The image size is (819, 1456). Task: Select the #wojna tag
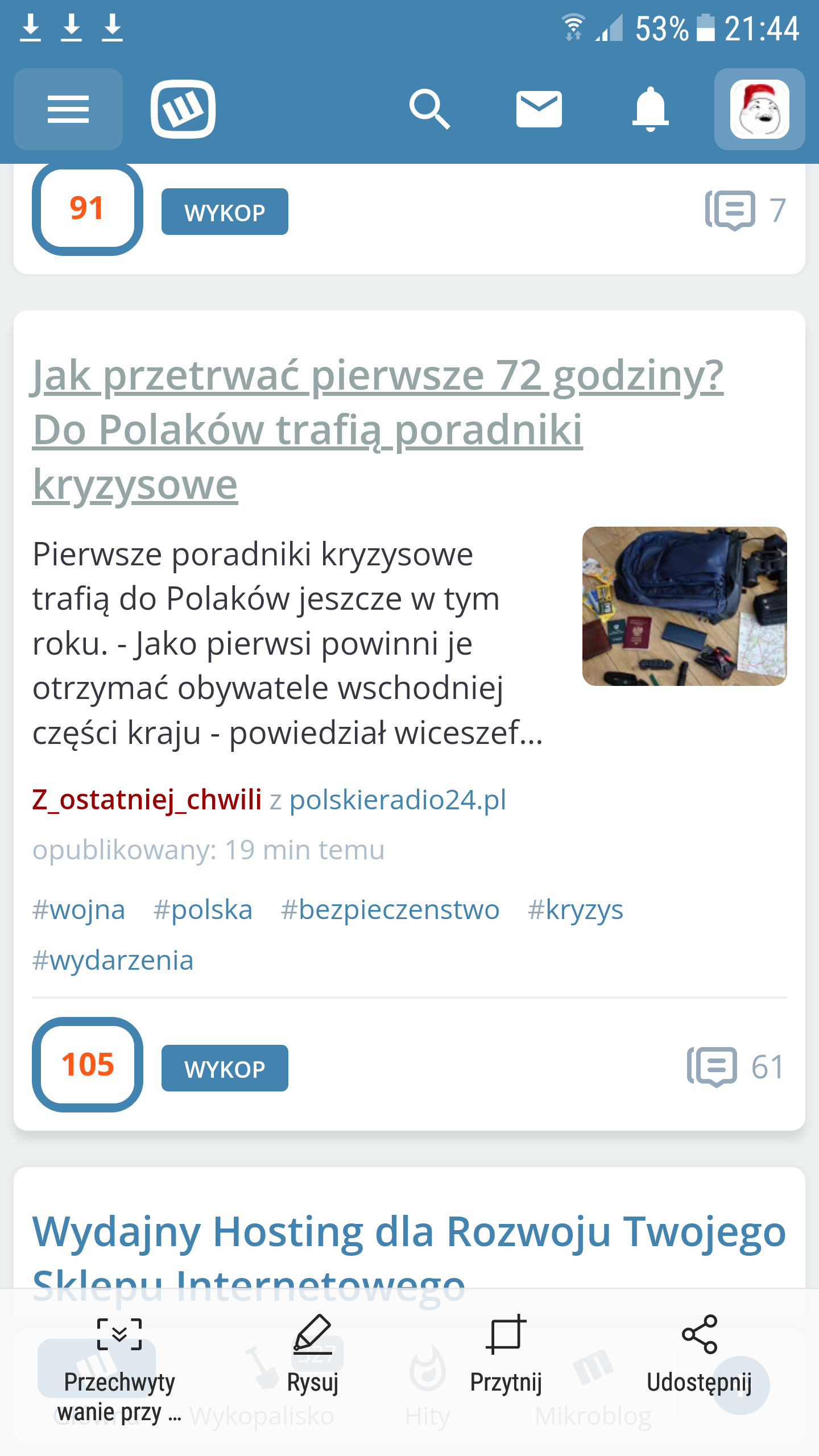point(78,909)
